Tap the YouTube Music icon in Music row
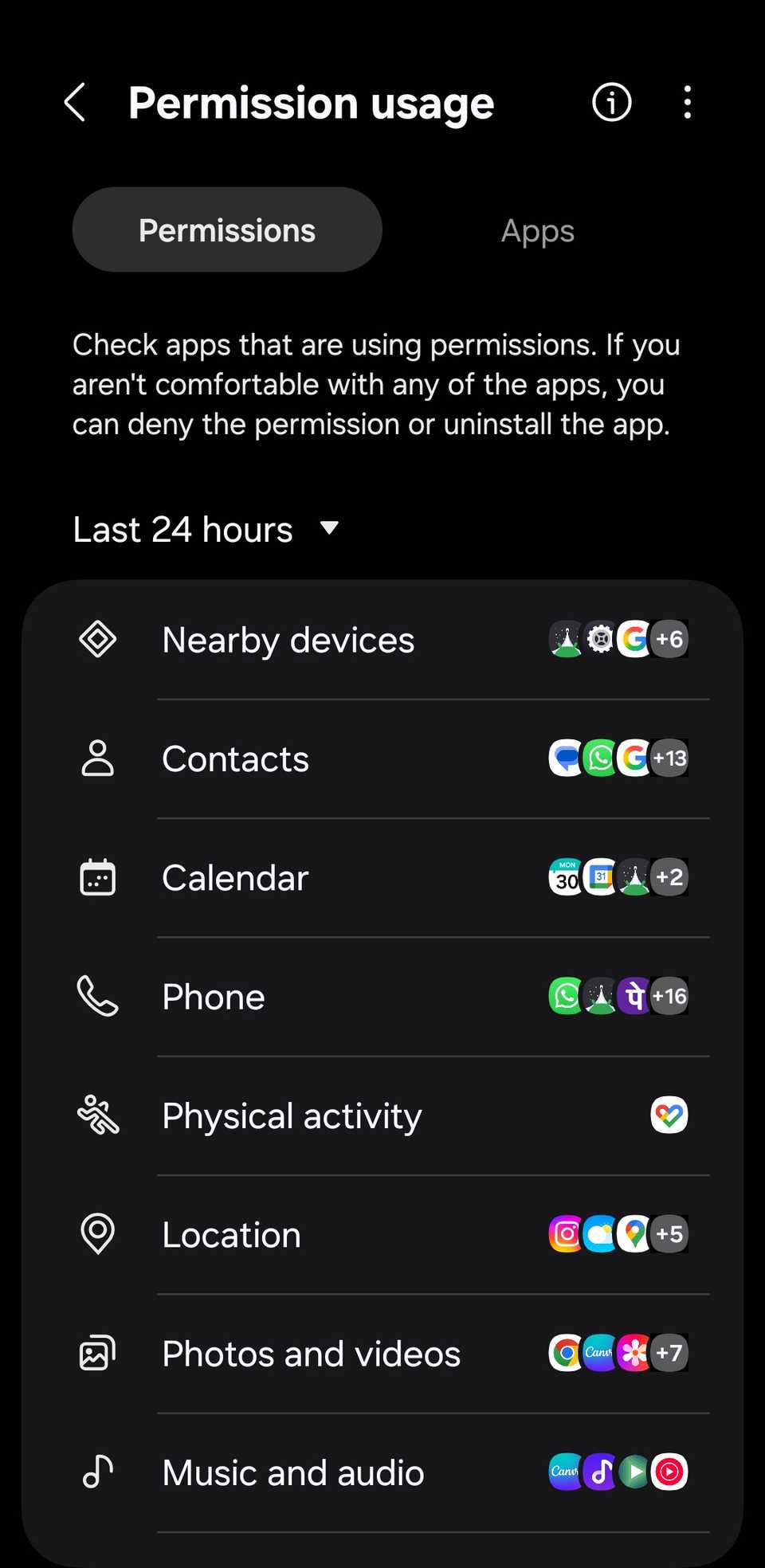This screenshot has width=765, height=1568. click(669, 1472)
